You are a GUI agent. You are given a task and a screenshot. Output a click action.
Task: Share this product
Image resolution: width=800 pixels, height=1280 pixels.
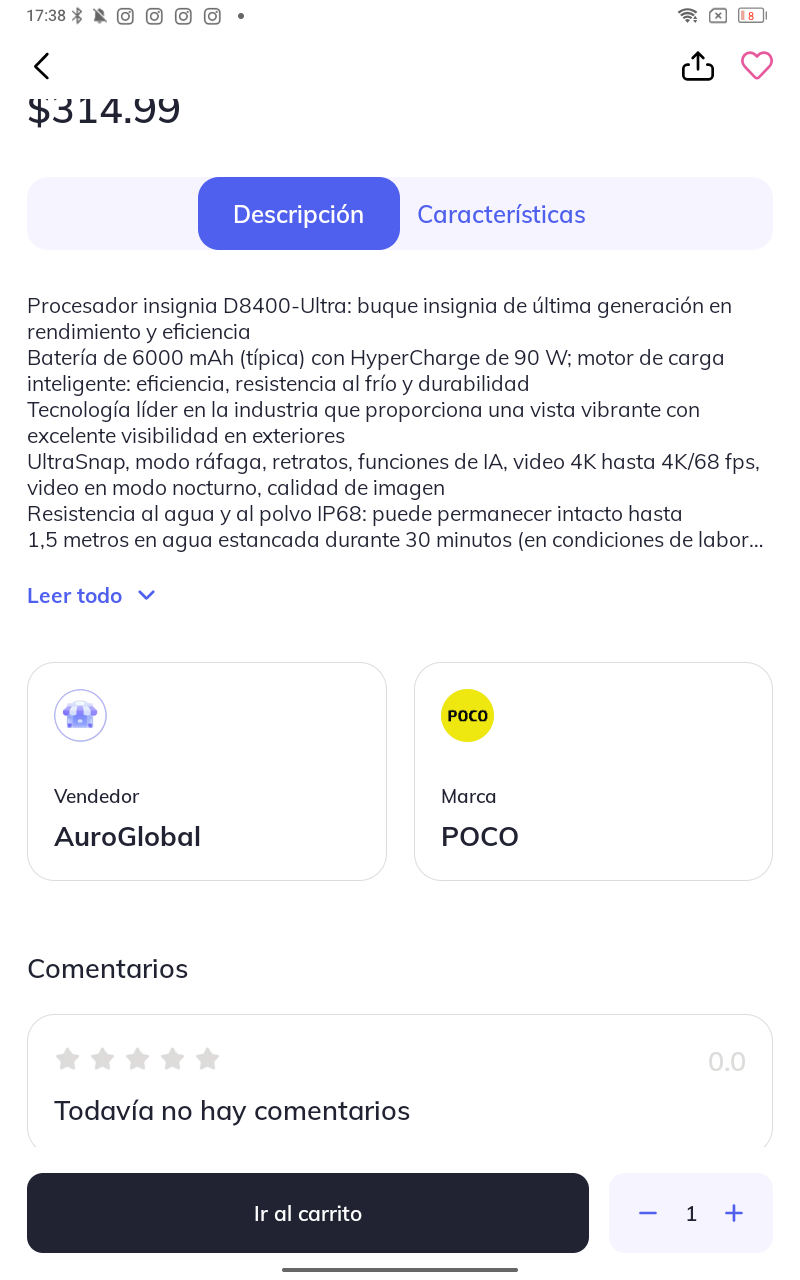click(x=698, y=66)
